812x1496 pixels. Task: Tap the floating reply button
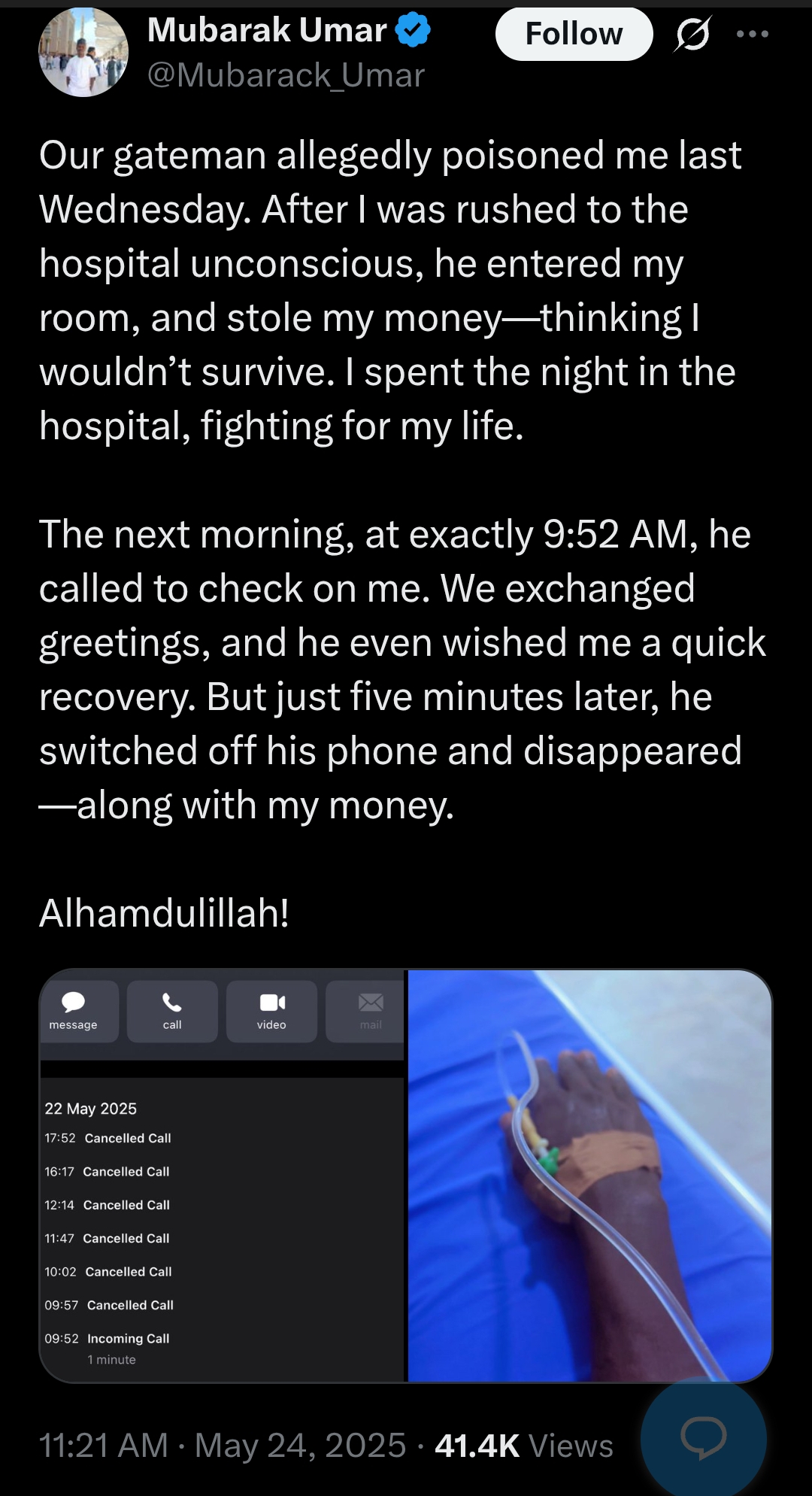point(703,1437)
